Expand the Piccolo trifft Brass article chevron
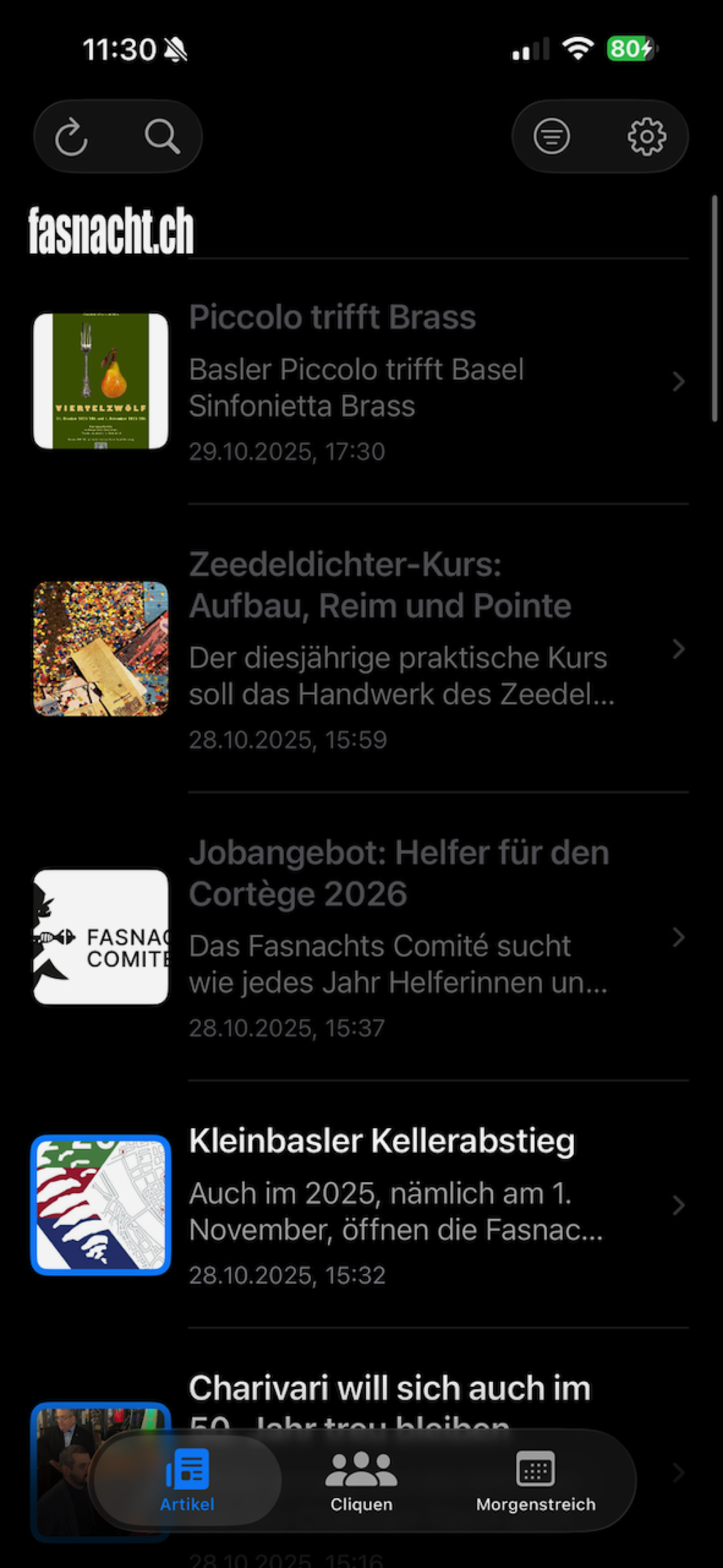723x1568 pixels. pyautogui.click(x=680, y=382)
